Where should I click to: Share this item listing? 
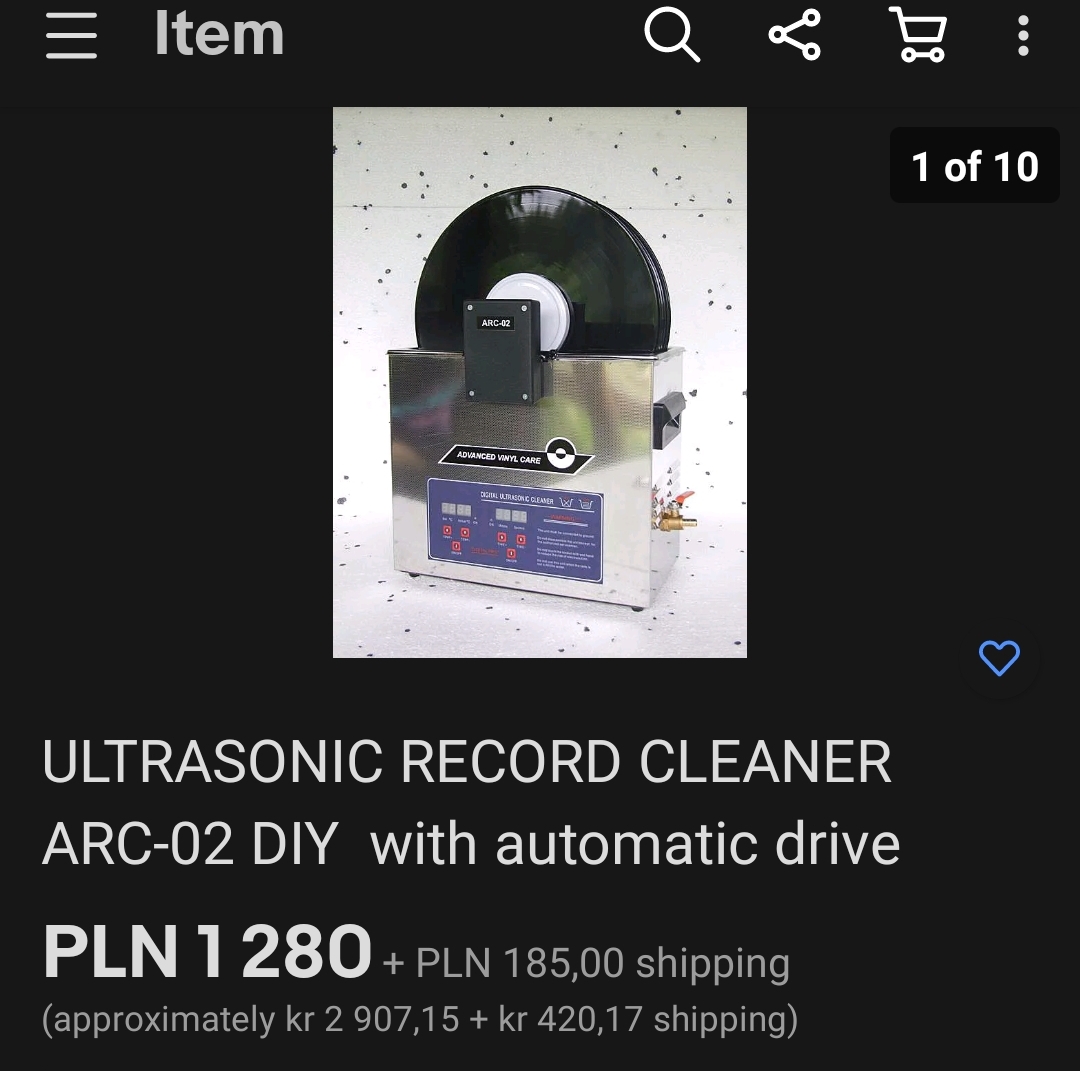coord(795,36)
